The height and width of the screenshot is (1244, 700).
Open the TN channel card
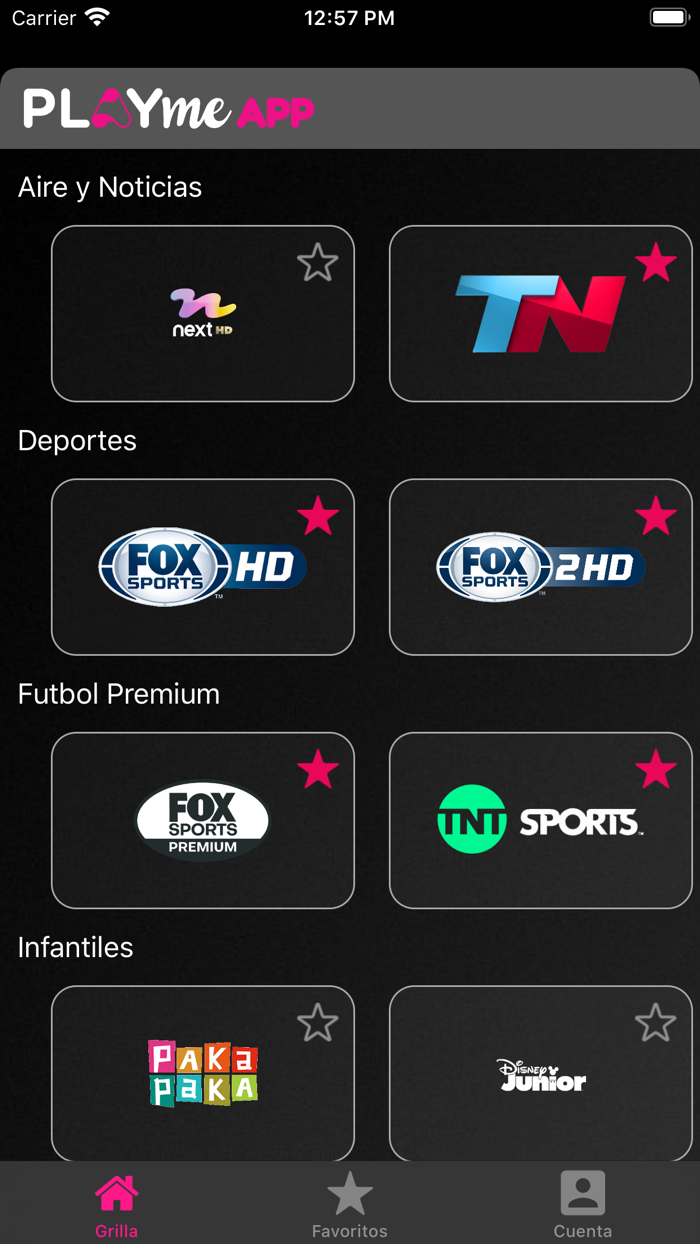[x=540, y=314]
